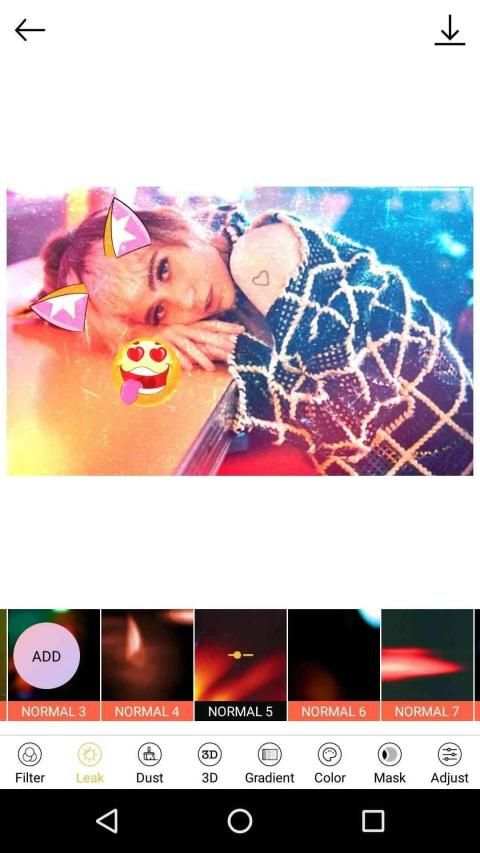Tap the system home button
Image resolution: width=480 pixels, height=853 pixels.
240,821
